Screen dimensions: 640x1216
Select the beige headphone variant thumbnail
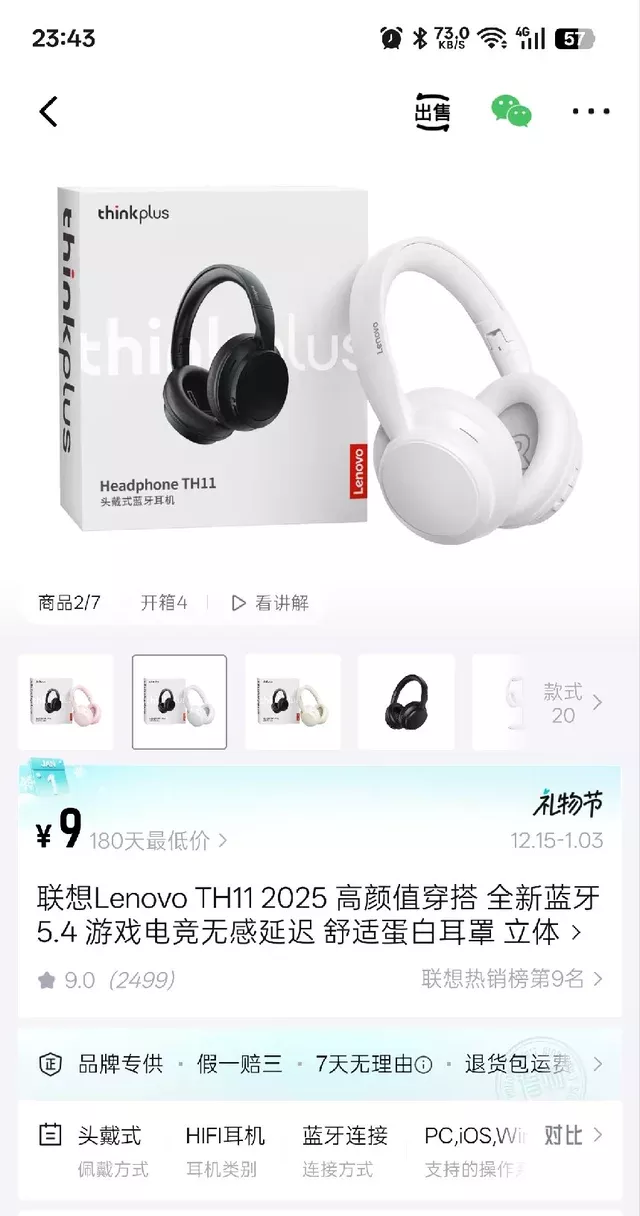pos(292,702)
